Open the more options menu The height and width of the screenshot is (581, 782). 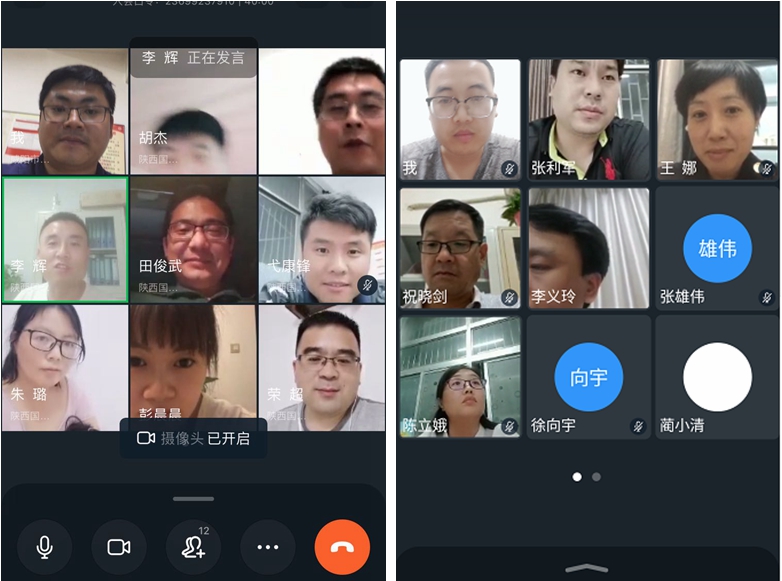267,547
